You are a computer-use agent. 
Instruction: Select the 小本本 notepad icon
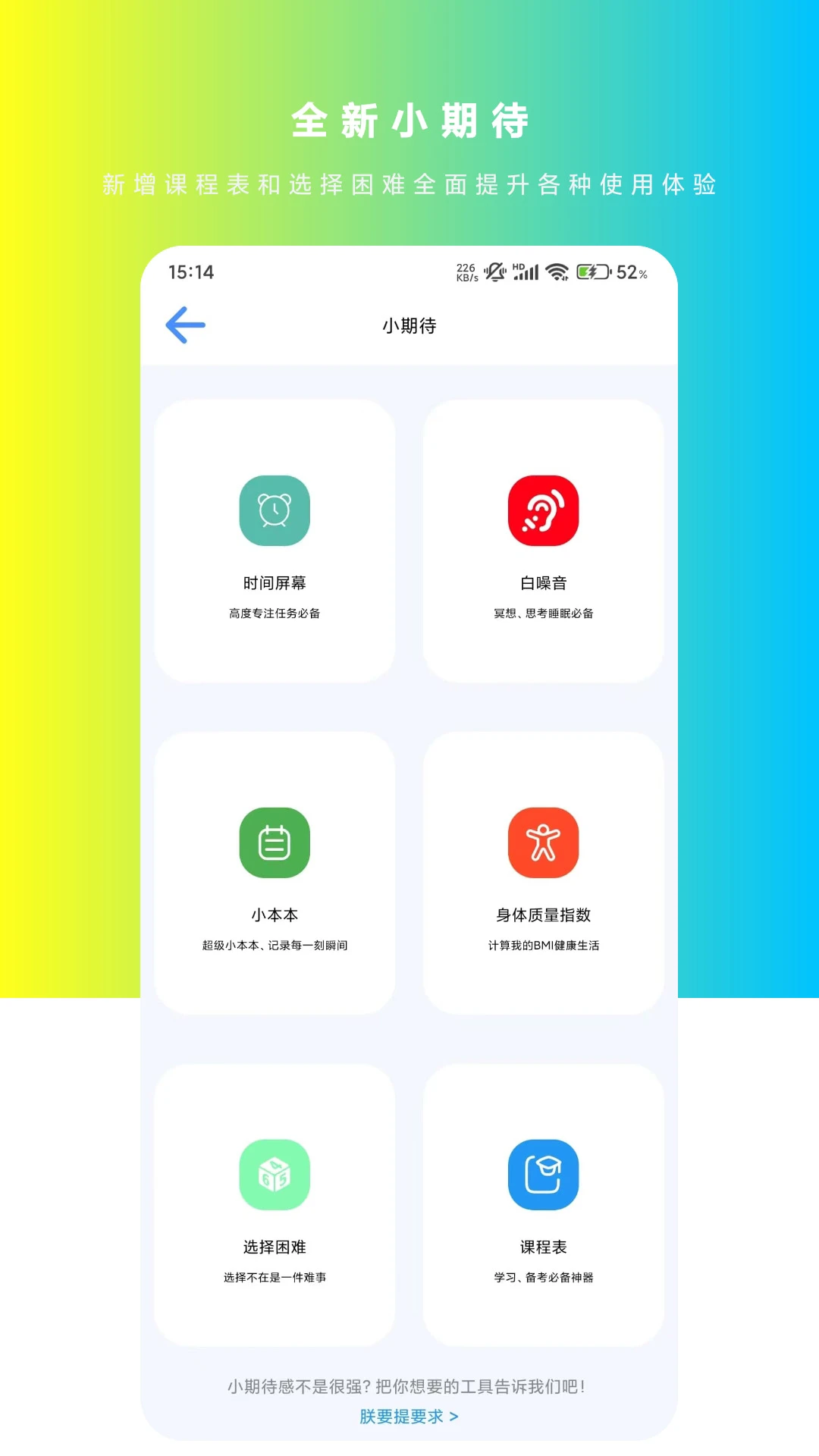coord(275,843)
